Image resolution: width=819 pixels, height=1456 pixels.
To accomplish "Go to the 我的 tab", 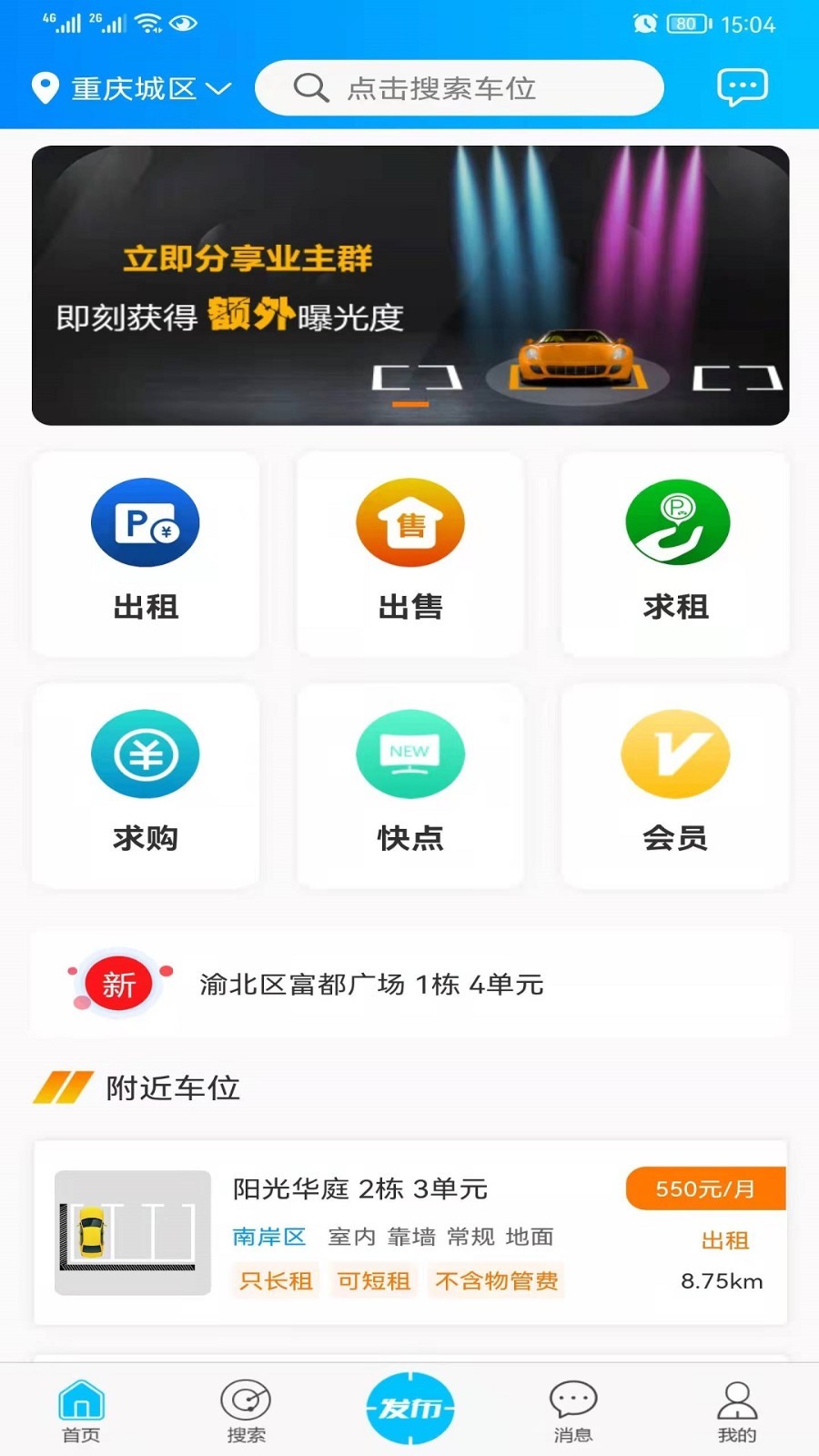I will point(737,1410).
